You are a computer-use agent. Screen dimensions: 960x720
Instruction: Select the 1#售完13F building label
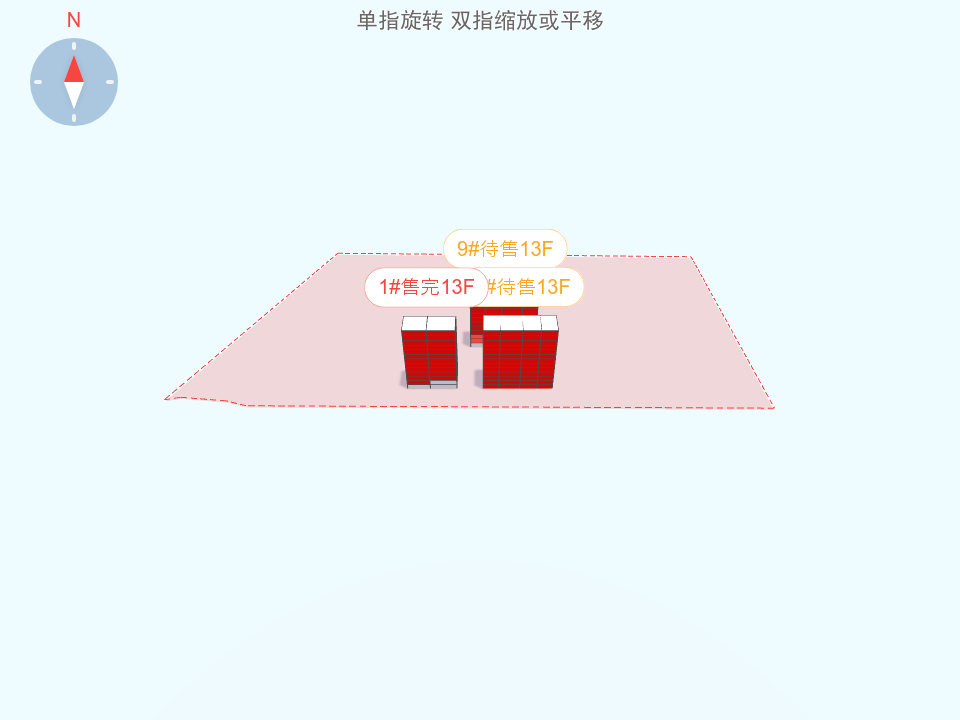425,288
